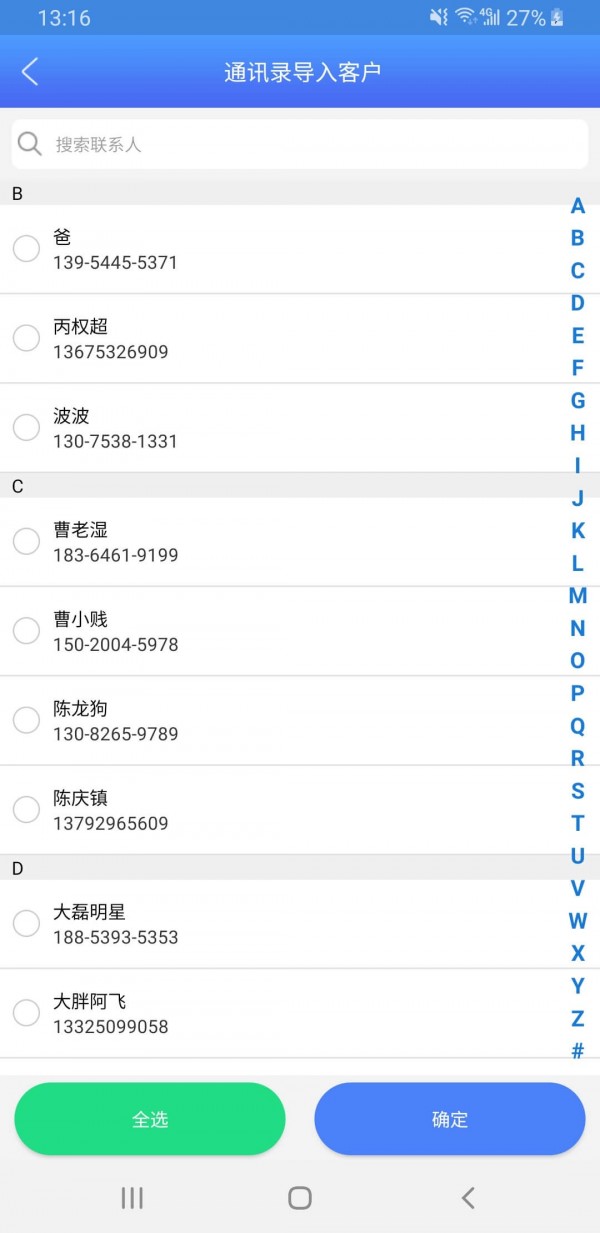Jump to letter A in index

point(577,206)
